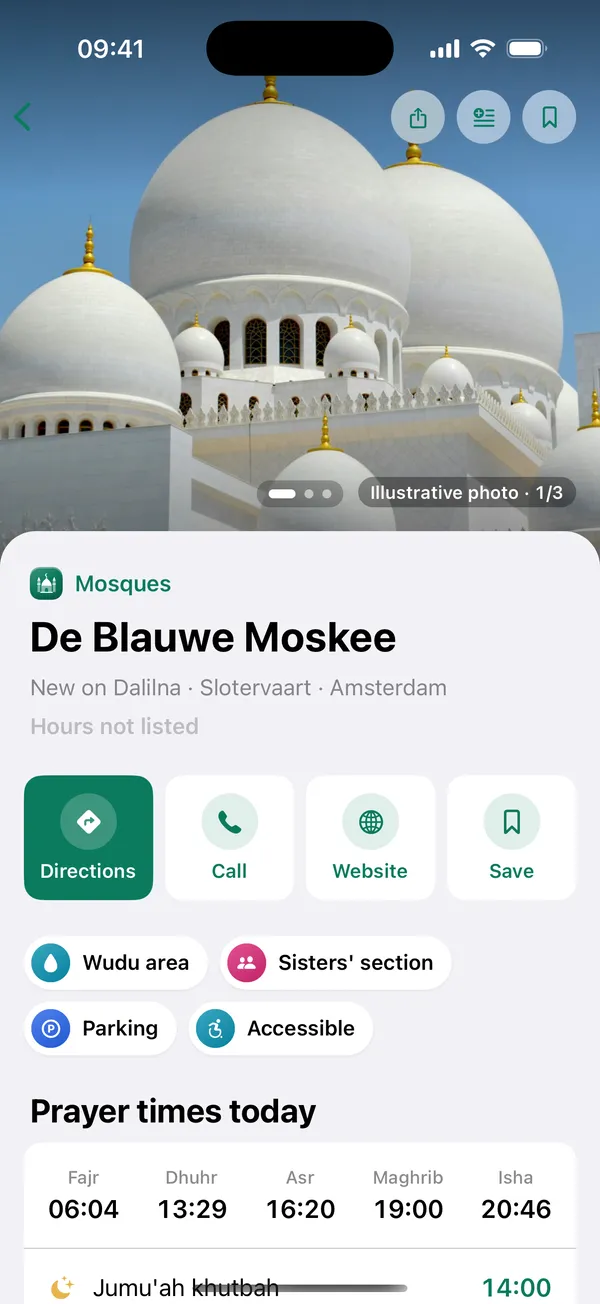Image resolution: width=600 pixels, height=1304 pixels.
Task: Go back with the top-left arrow
Action: [23, 117]
